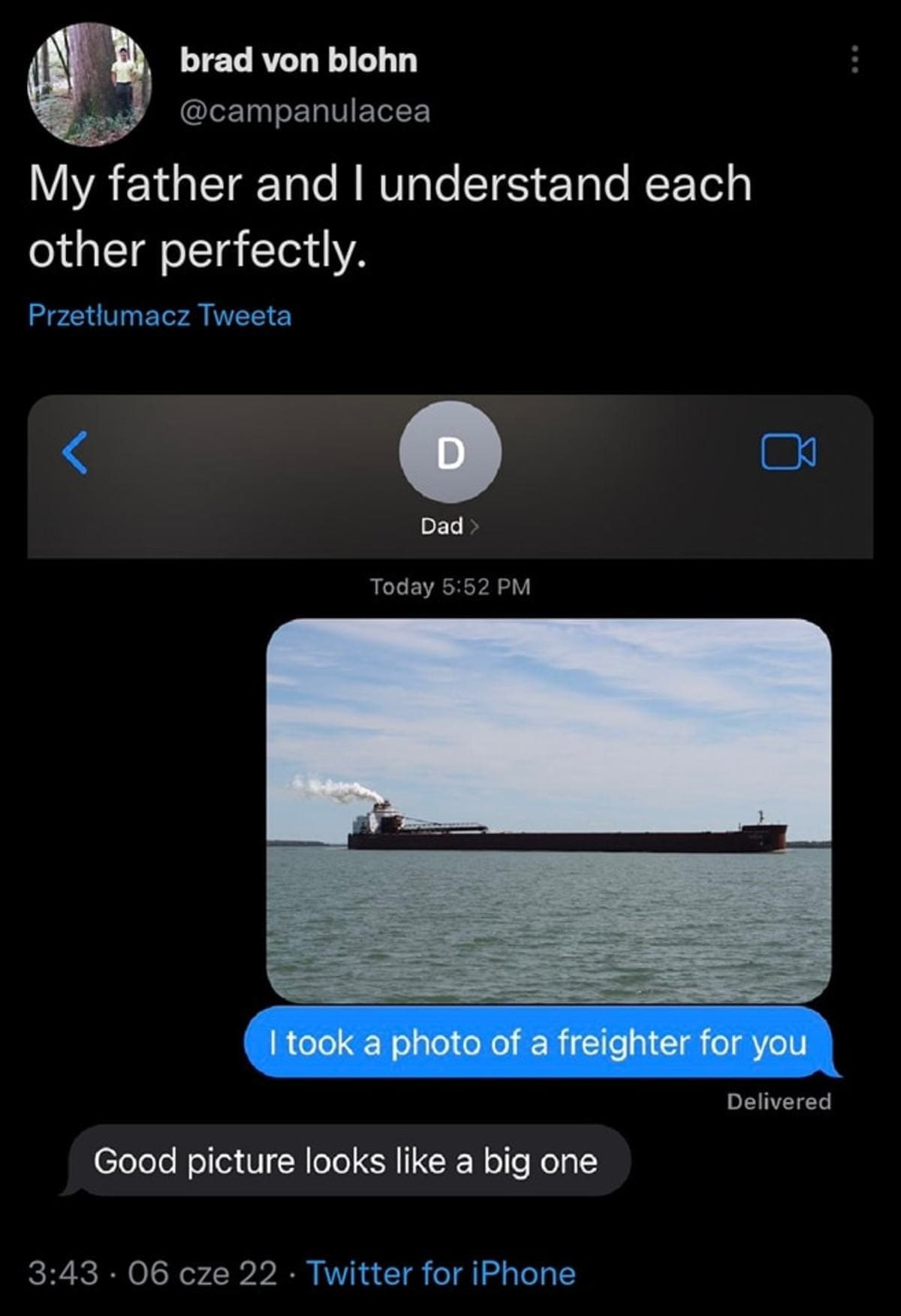Viewport: 901px width, 1316px height.
Task: Tap Przetłumacz Tweeta to translate the tweet
Action: [x=159, y=315]
